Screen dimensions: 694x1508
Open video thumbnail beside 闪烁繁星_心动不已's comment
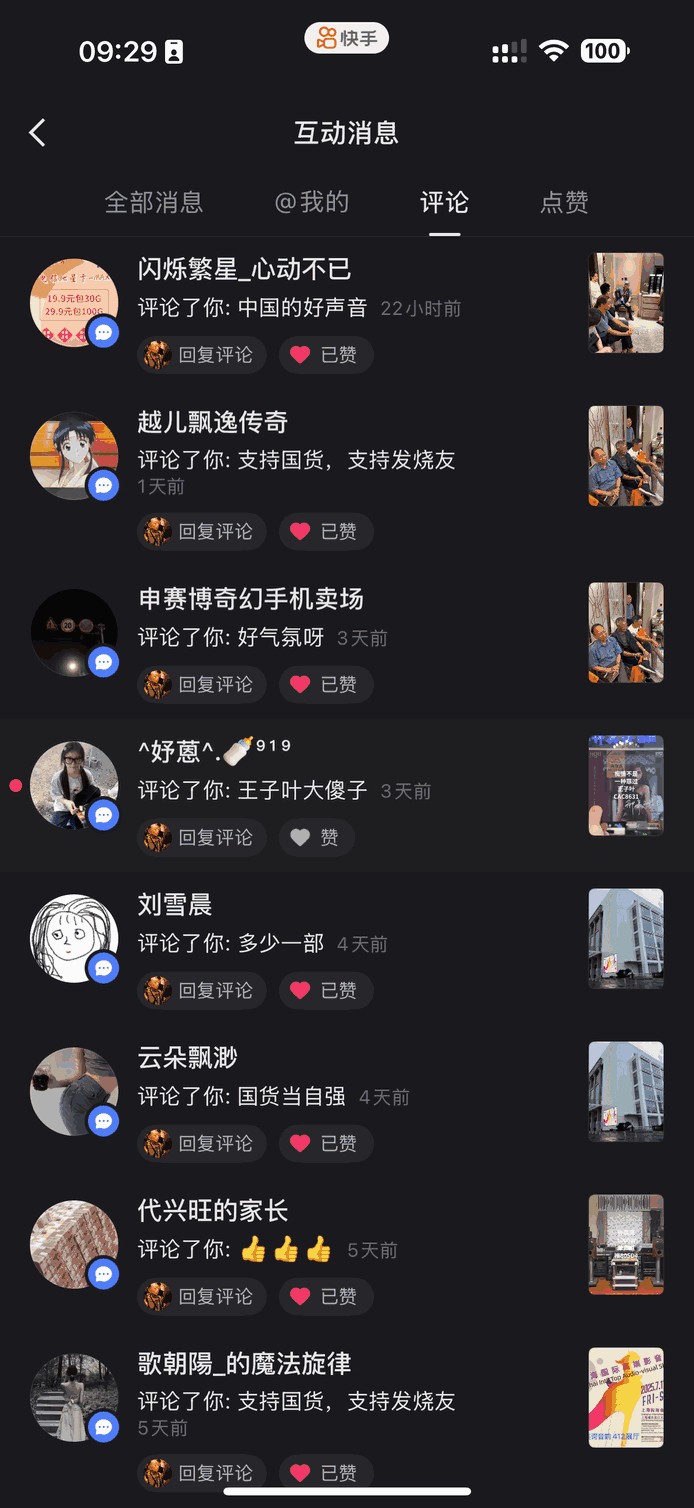(x=626, y=303)
